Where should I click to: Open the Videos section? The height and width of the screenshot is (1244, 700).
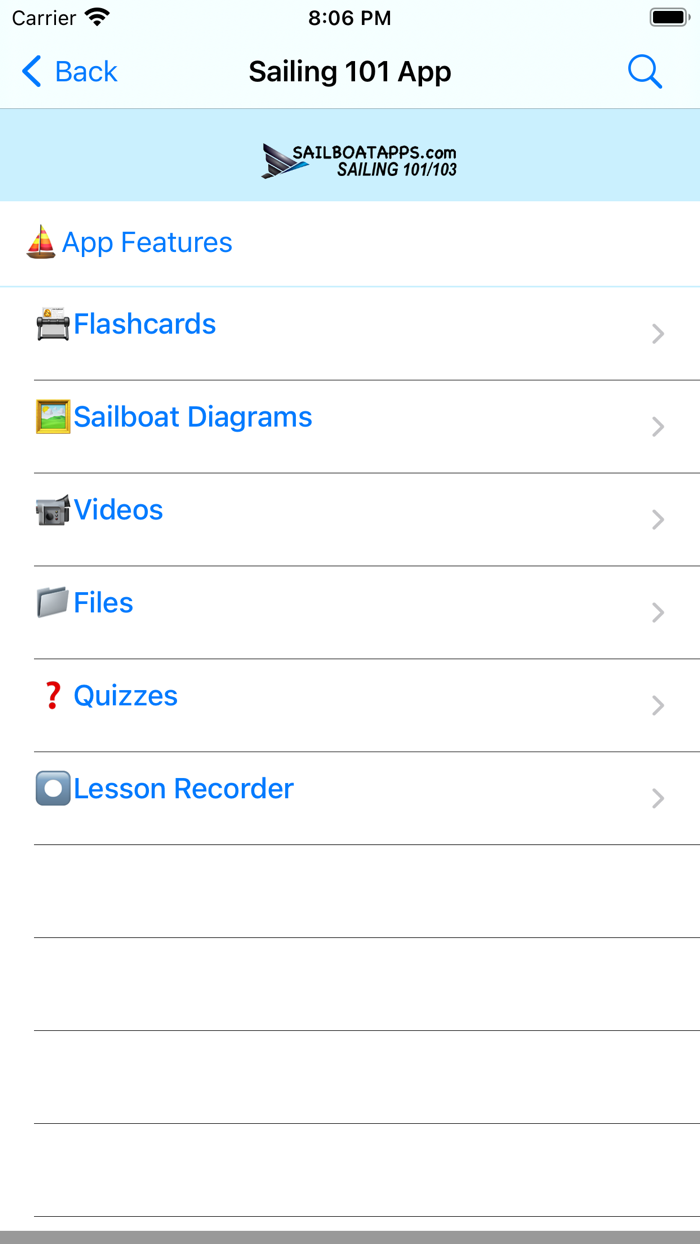pos(350,520)
